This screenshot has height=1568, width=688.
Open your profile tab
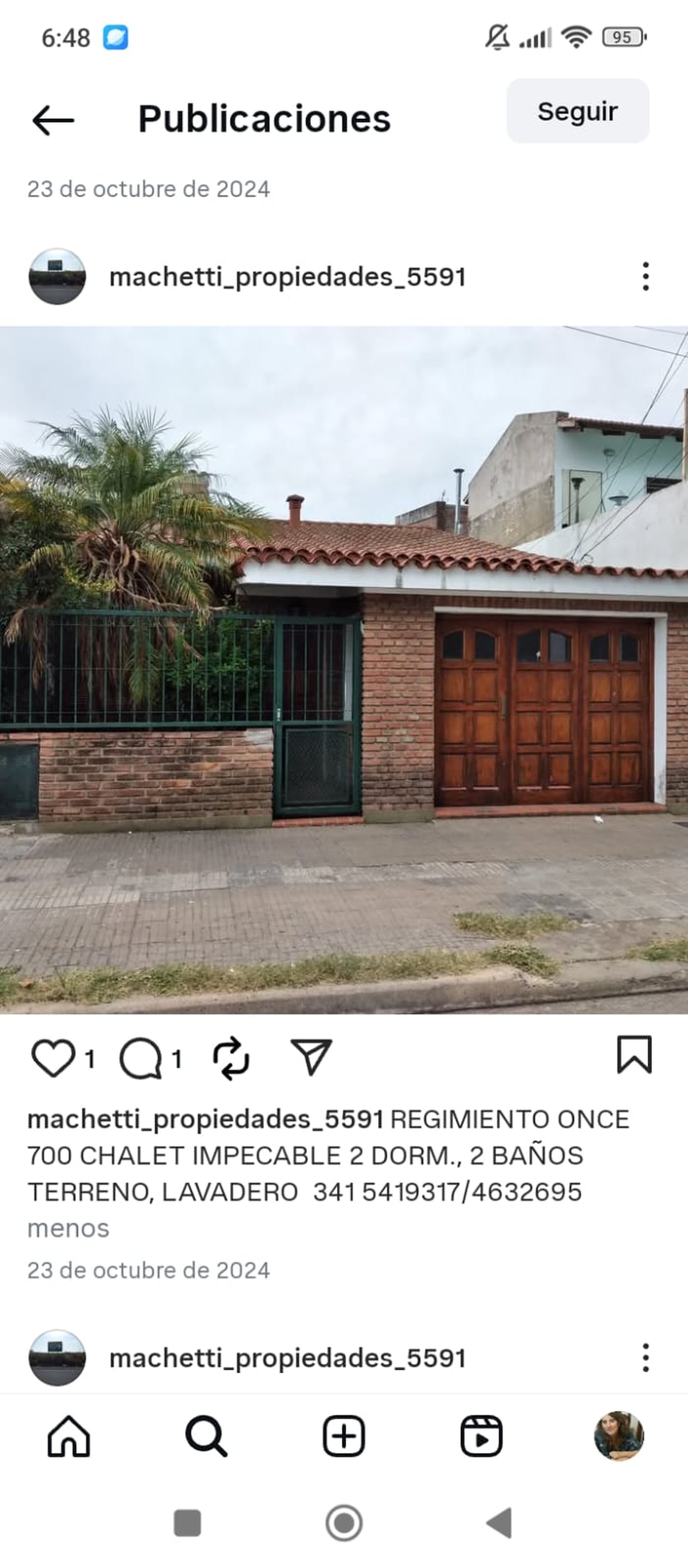click(619, 1435)
